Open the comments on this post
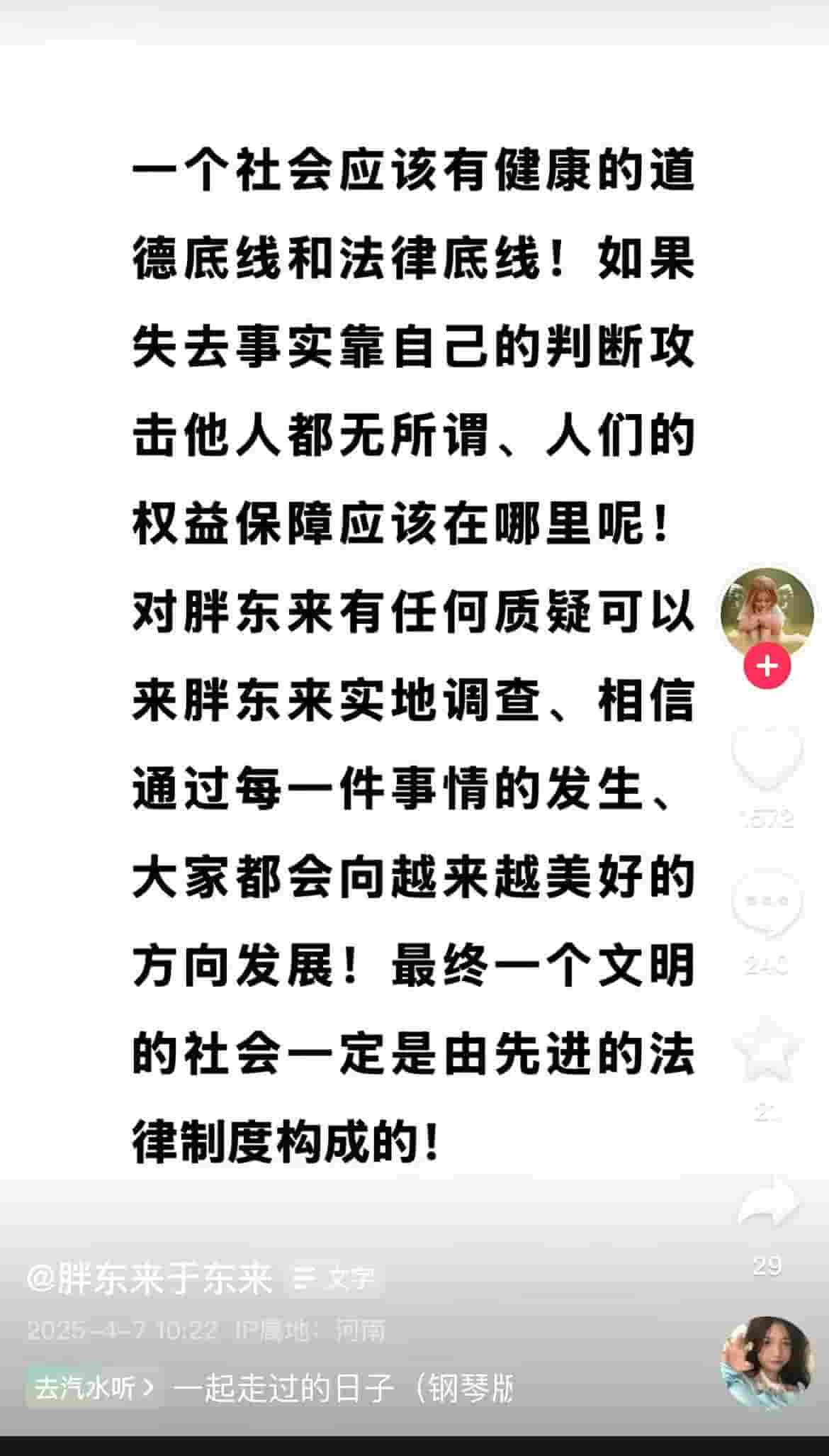Viewport: 829px width, 1456px height. click(x=767, y=902)
